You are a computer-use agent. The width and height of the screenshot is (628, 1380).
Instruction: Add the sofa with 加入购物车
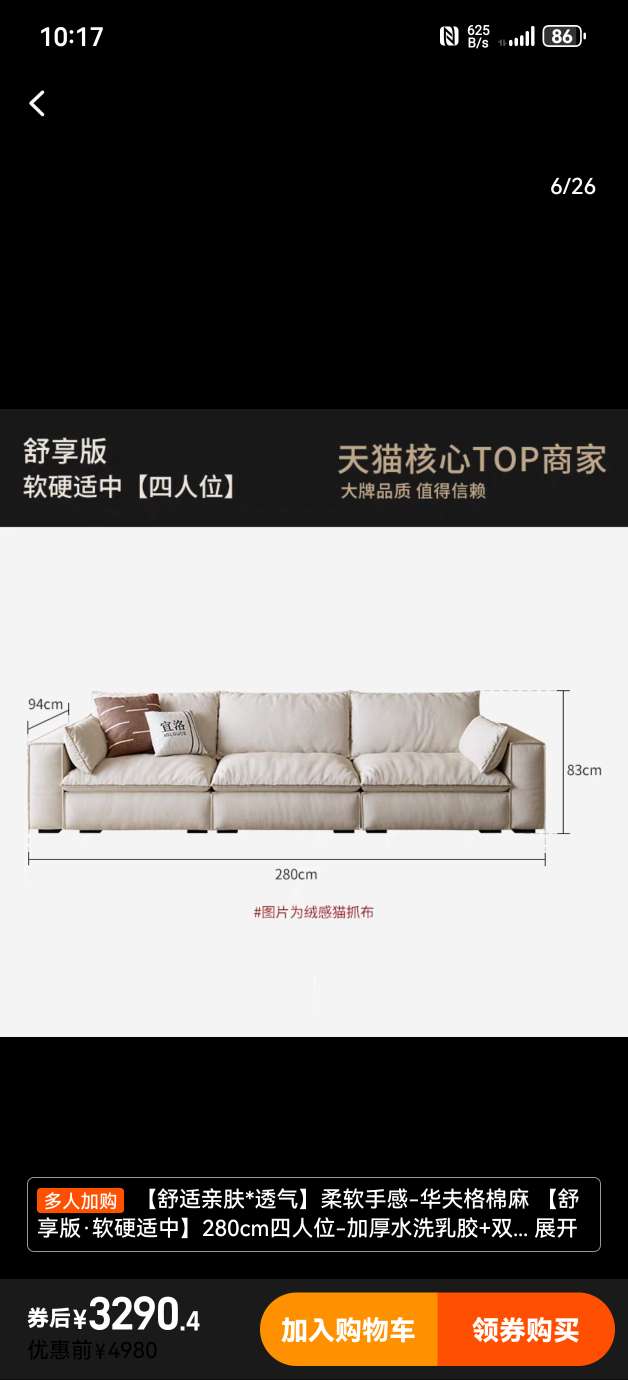(x=348, y=1330)
